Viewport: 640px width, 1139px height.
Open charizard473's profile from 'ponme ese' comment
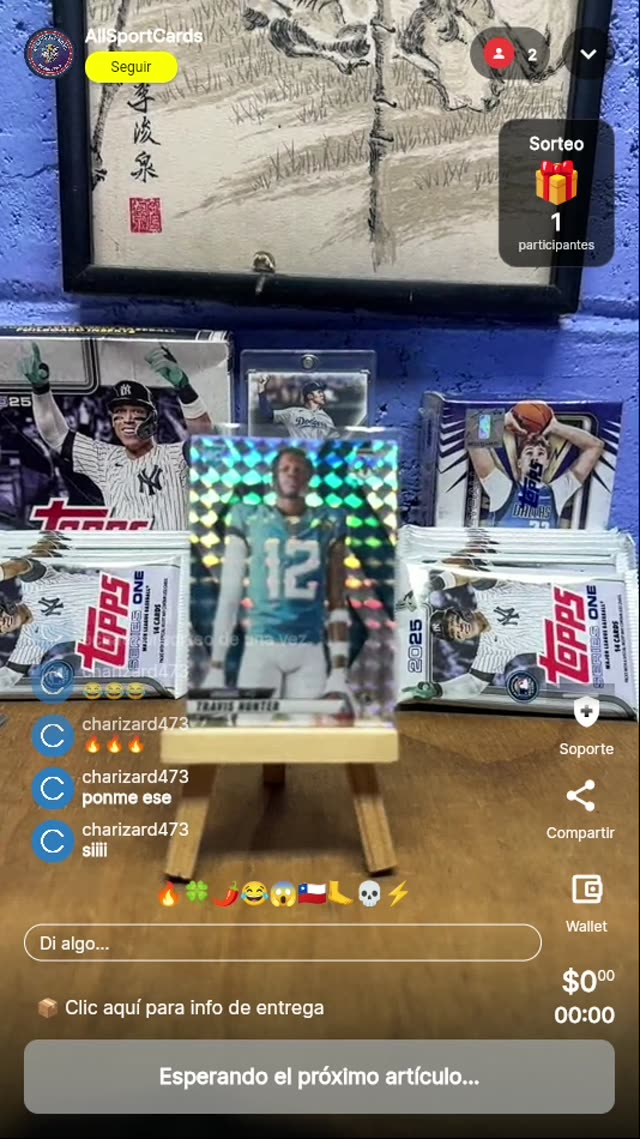pyautogui.click(x=52, y=788)
